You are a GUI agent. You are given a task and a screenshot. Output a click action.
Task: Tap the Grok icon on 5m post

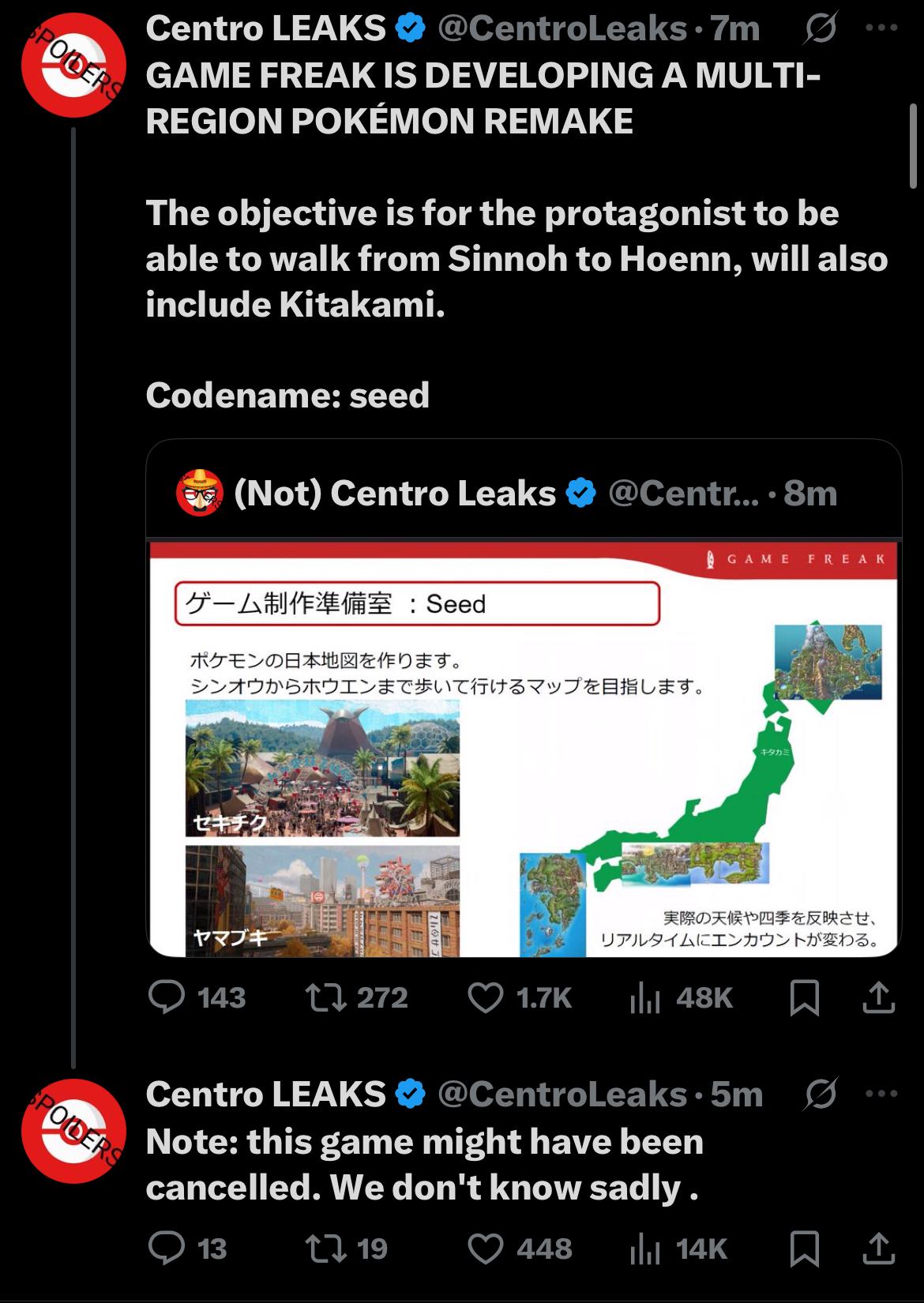(x=821, y=1095)
